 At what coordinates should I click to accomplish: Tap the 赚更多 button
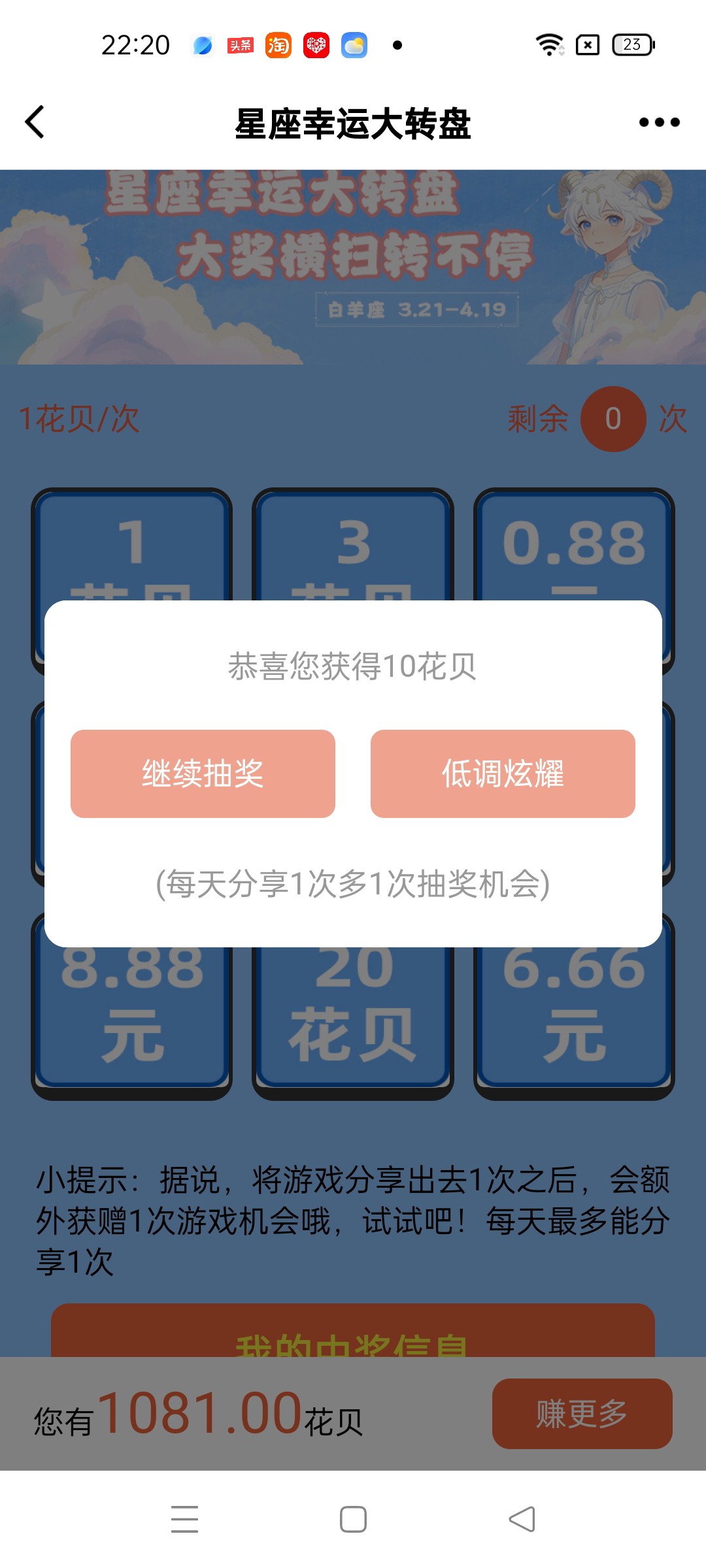click(x=582, y=1413)
